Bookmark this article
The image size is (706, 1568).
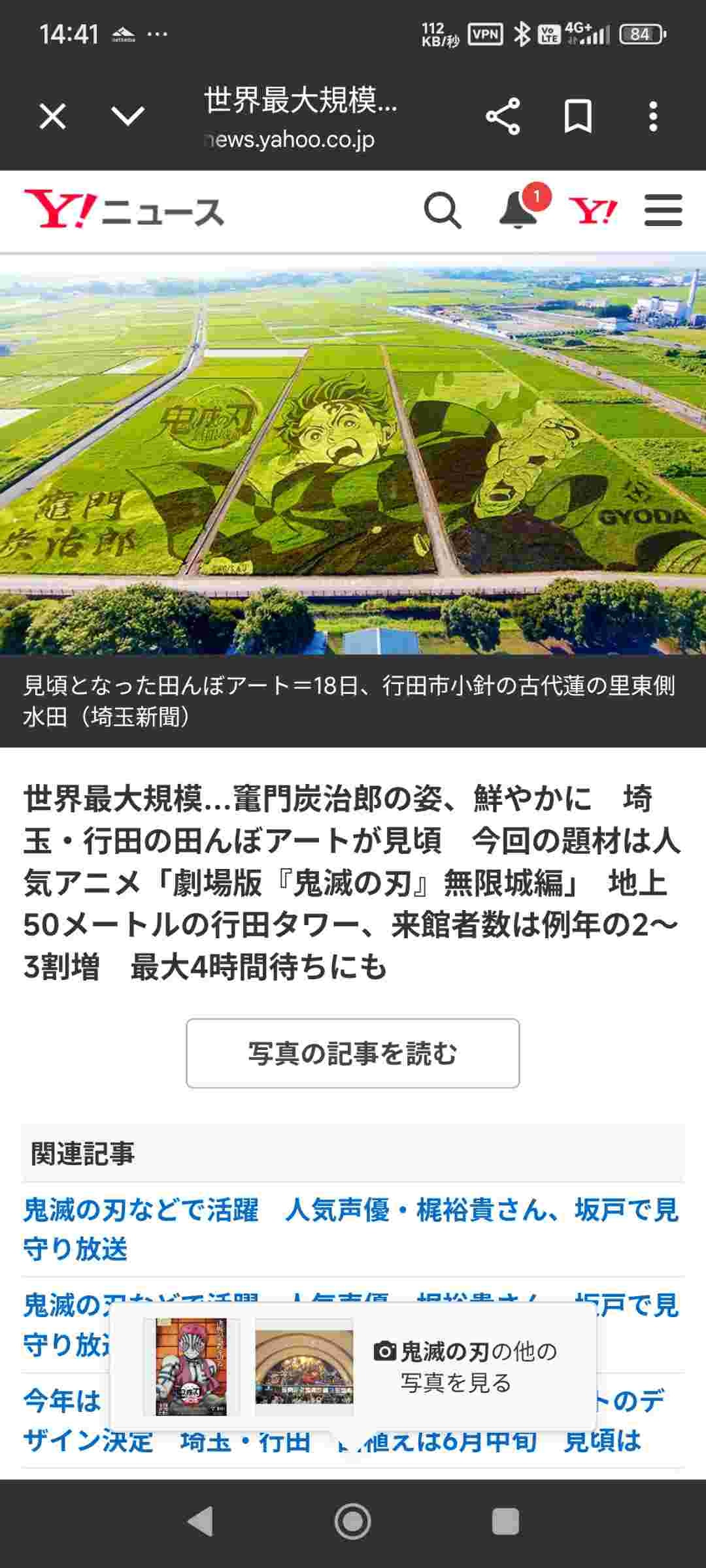(x=578, y=117)
